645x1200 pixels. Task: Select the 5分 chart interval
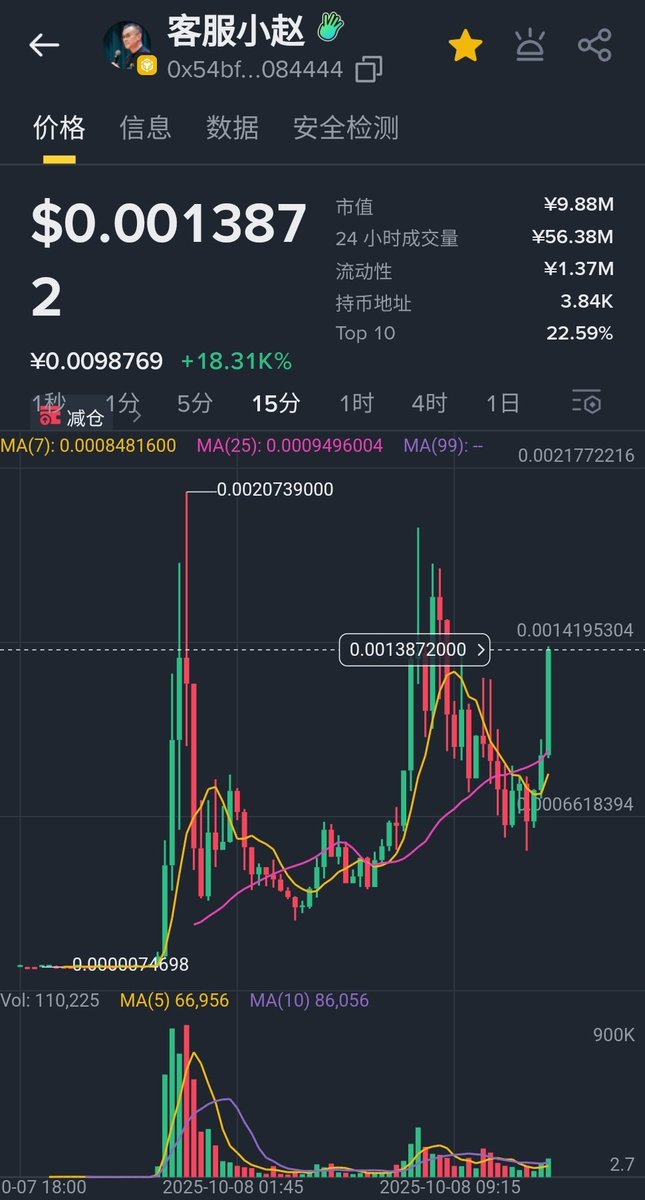pos(195,403)
